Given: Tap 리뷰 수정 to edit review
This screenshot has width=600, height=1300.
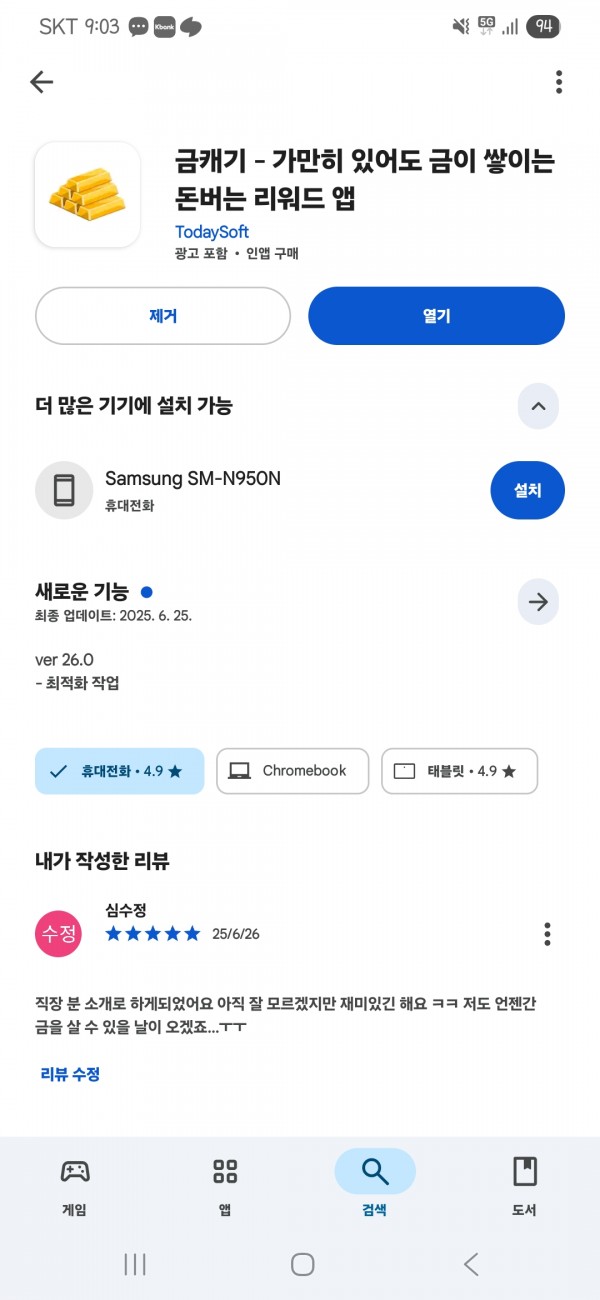Looking at the screenshot, I should point(70,1074).
